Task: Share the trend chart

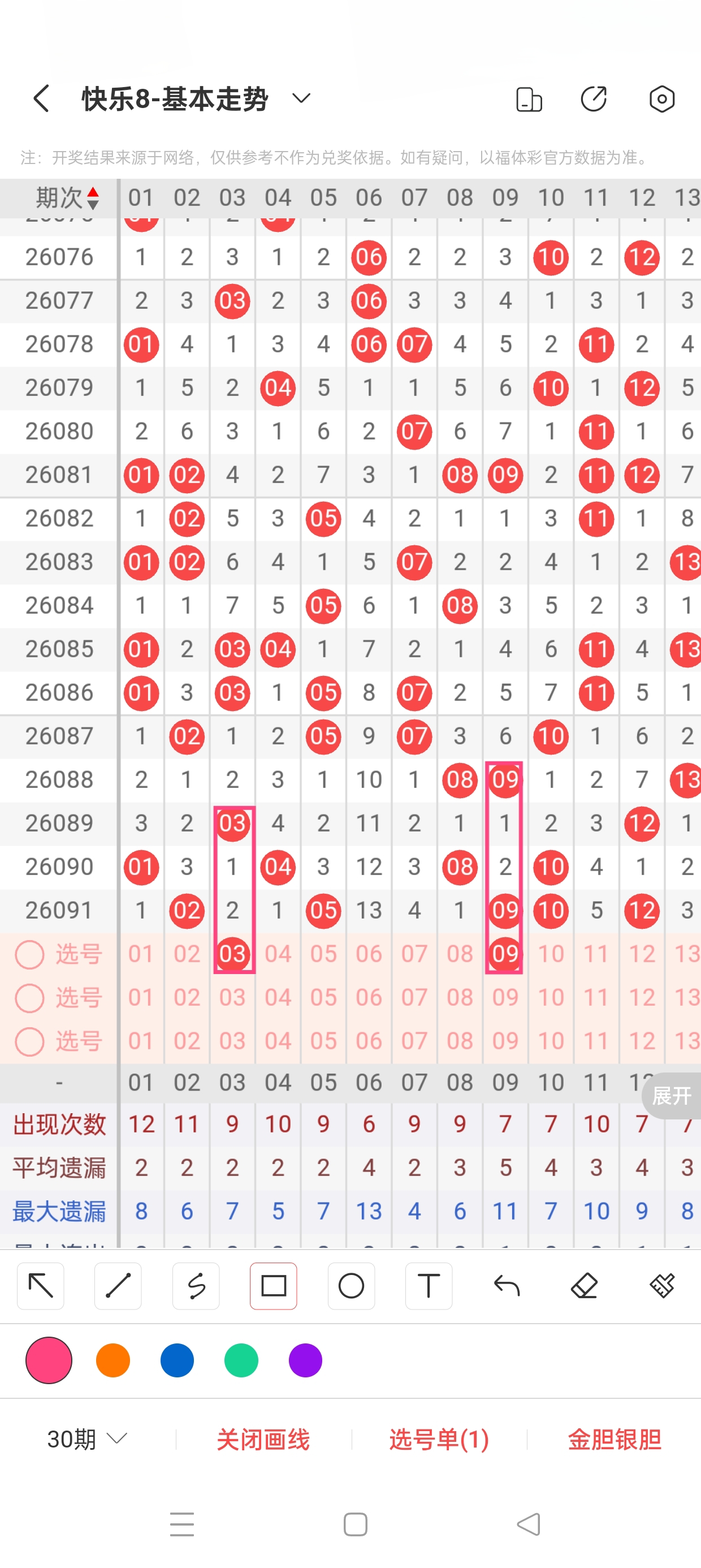Action: pos(593,98)
